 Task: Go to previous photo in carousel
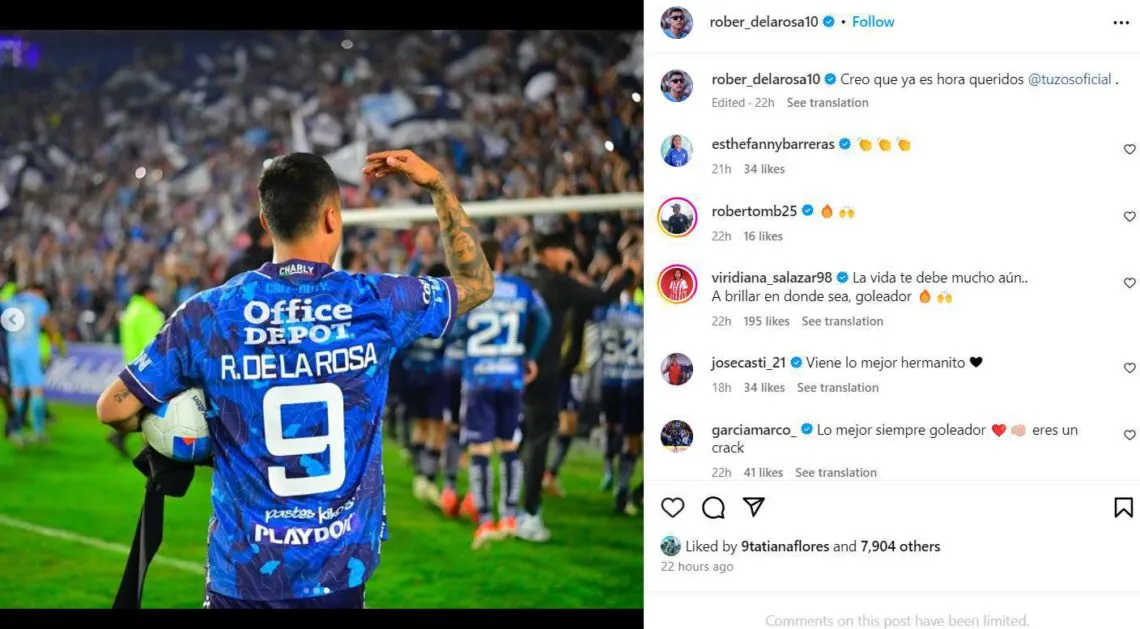pyautogui.click(x=13, y=320)
